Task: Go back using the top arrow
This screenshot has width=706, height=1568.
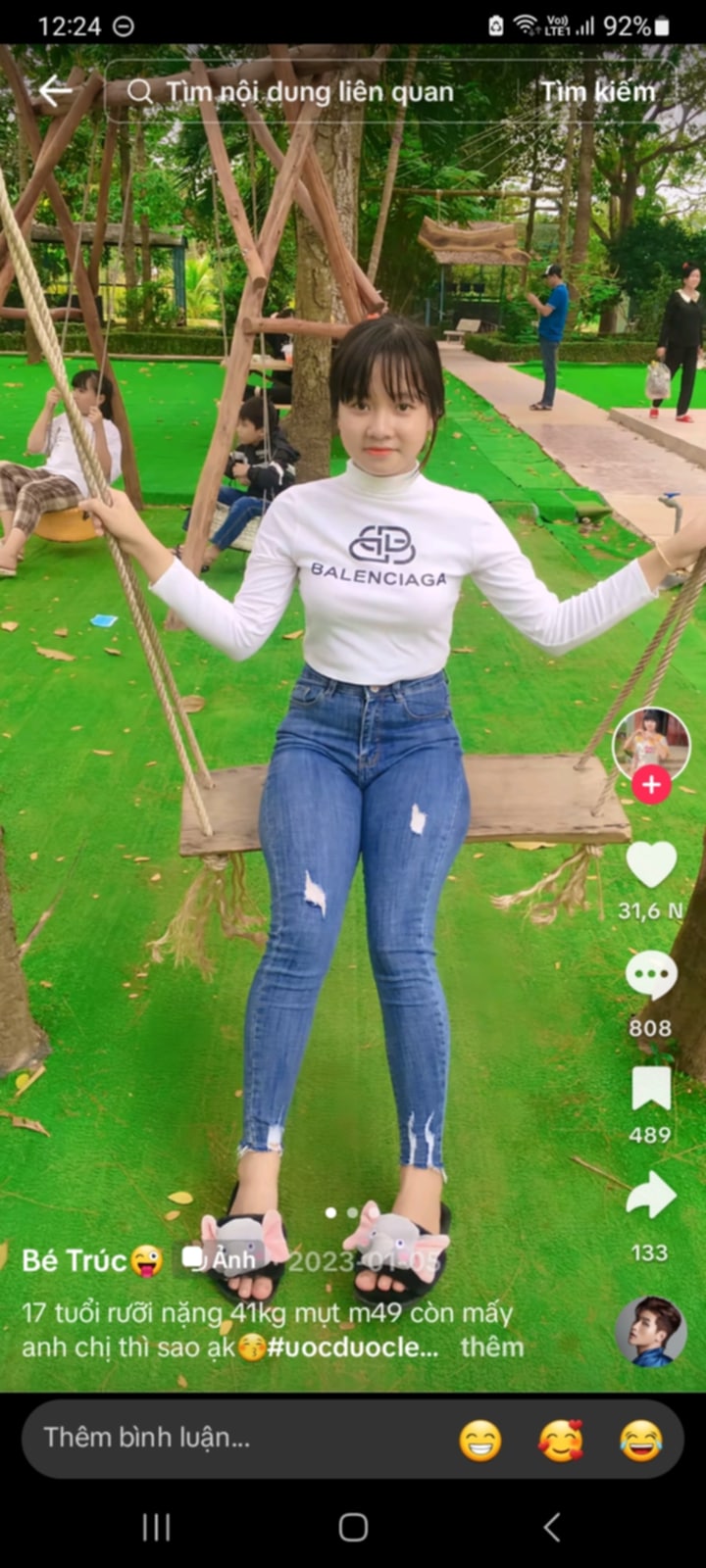Action: point(55,91)
